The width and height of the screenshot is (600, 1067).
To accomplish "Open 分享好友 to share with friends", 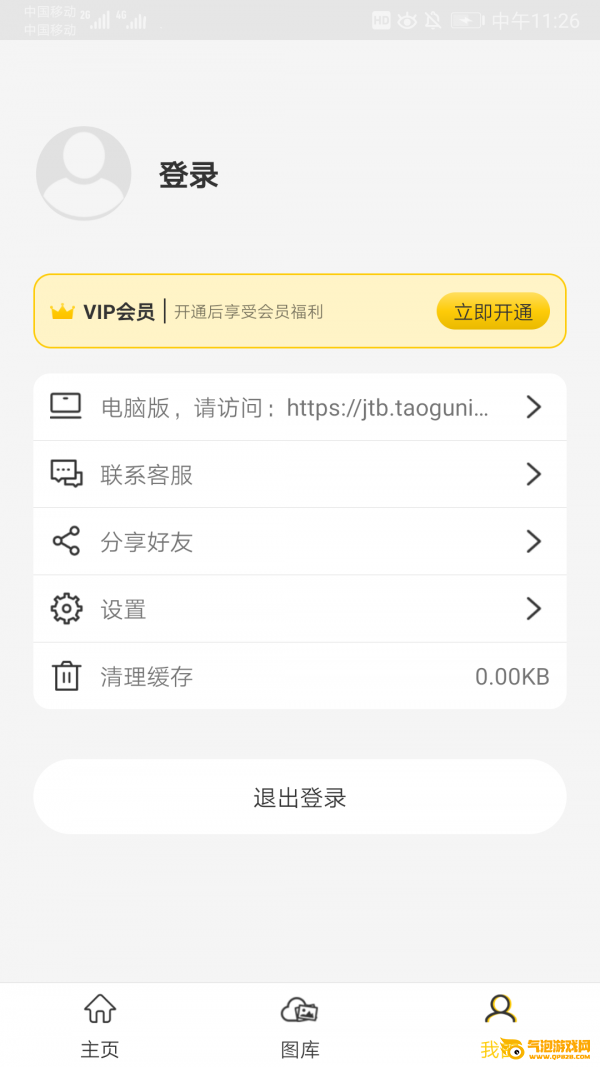I will click(300, 542).
